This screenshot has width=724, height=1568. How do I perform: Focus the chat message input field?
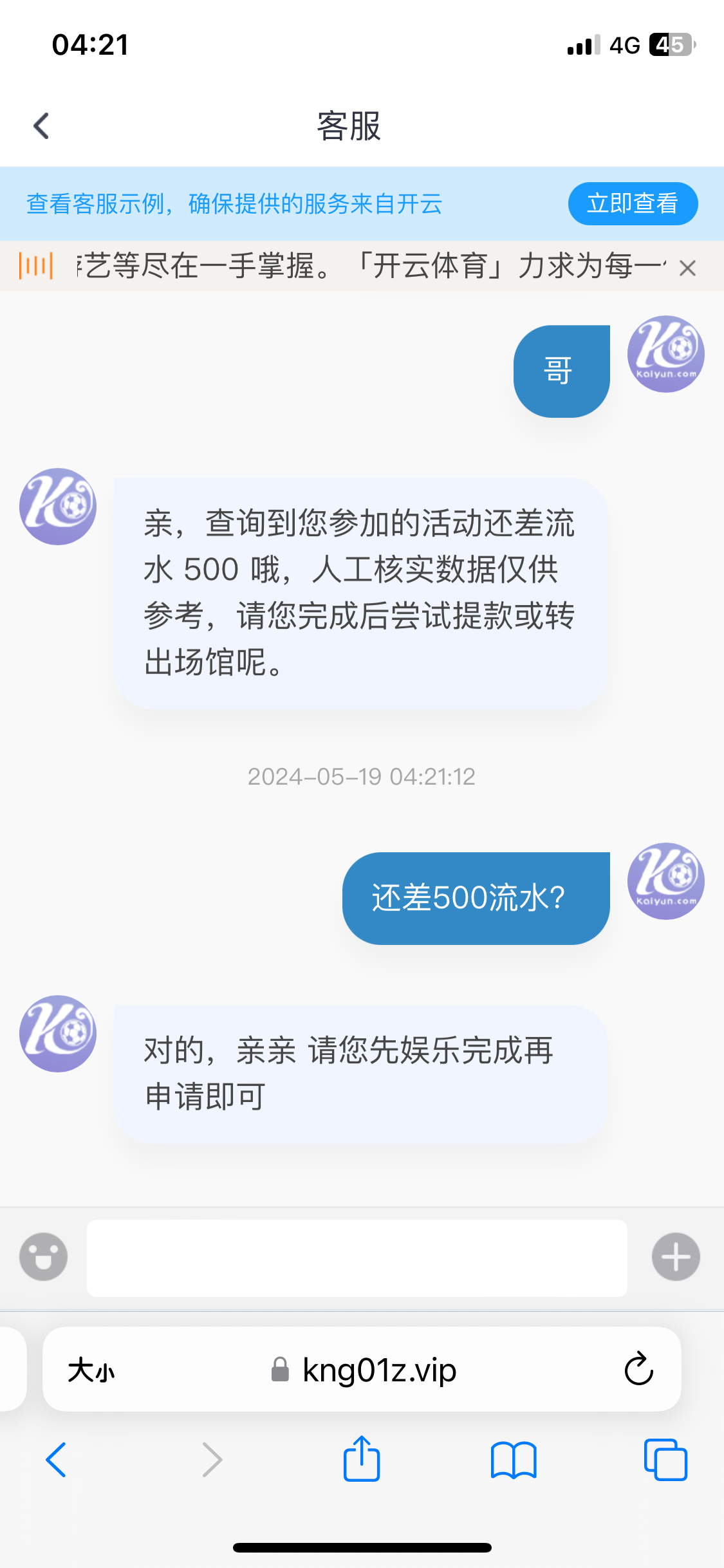click(357, 1258)
